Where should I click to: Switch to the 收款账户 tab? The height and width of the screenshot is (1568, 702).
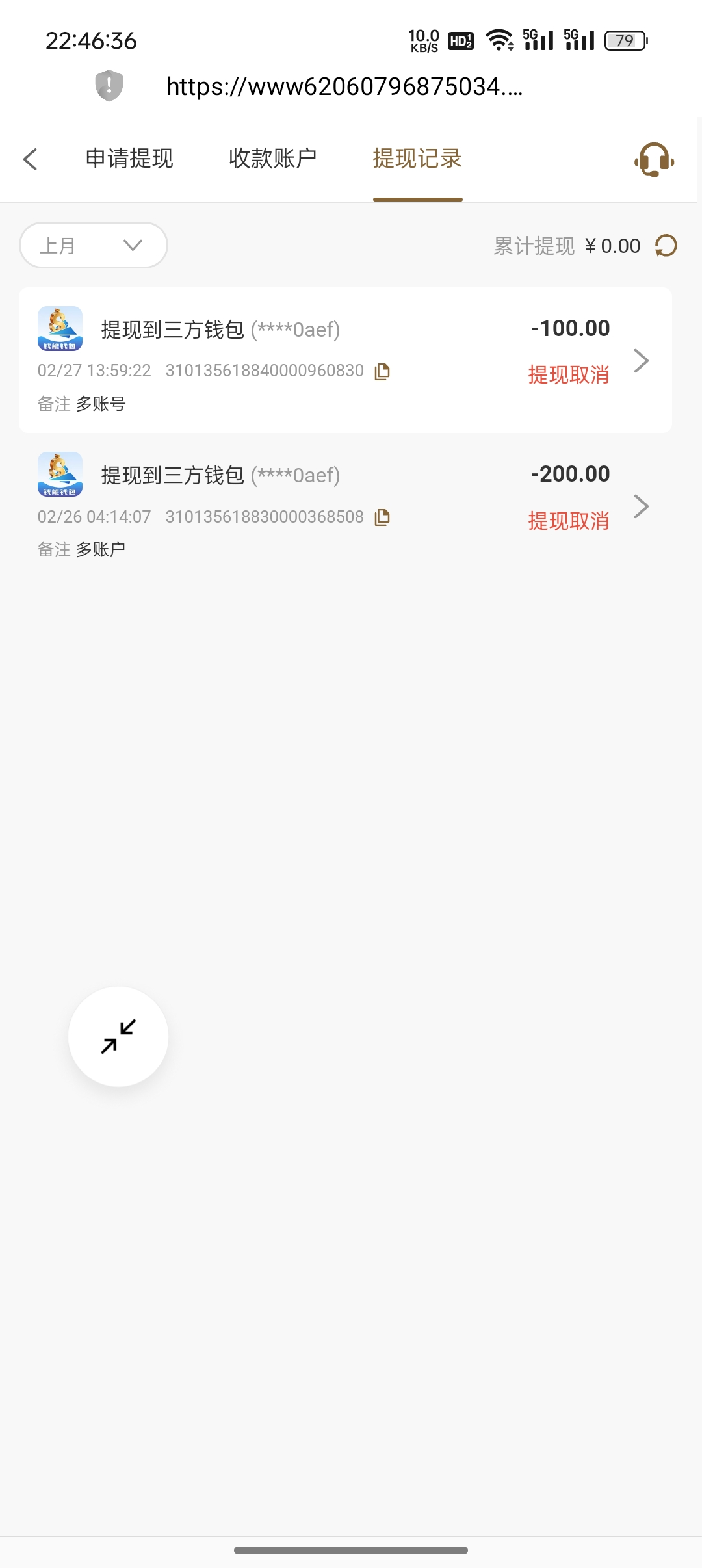[x=273, y=158]
